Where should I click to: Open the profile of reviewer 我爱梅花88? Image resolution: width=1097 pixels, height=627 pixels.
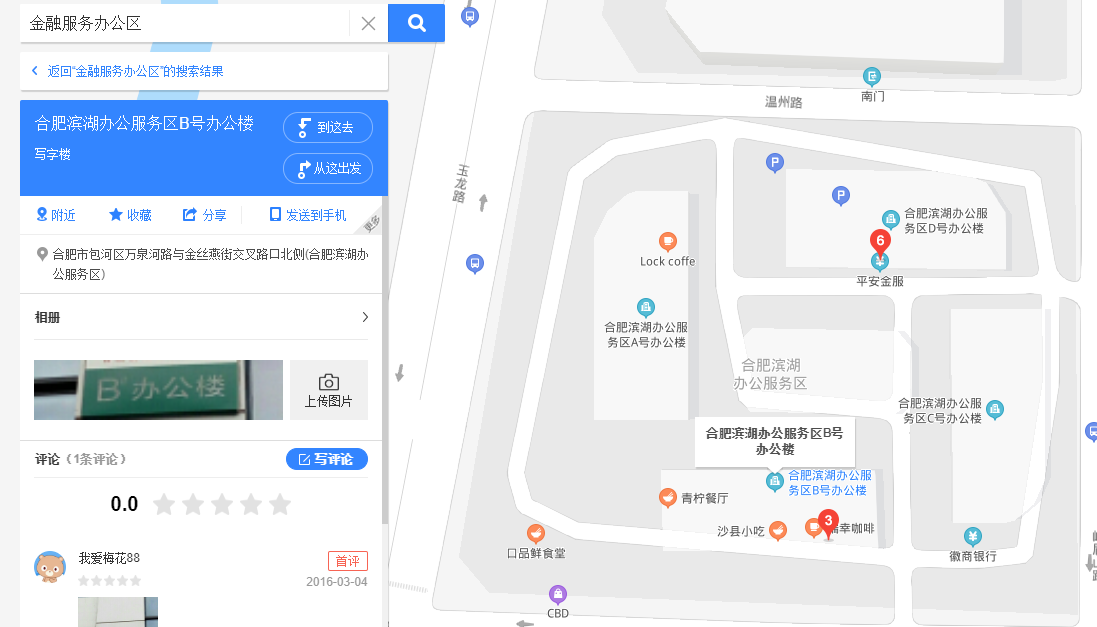(x=50, y=566)
